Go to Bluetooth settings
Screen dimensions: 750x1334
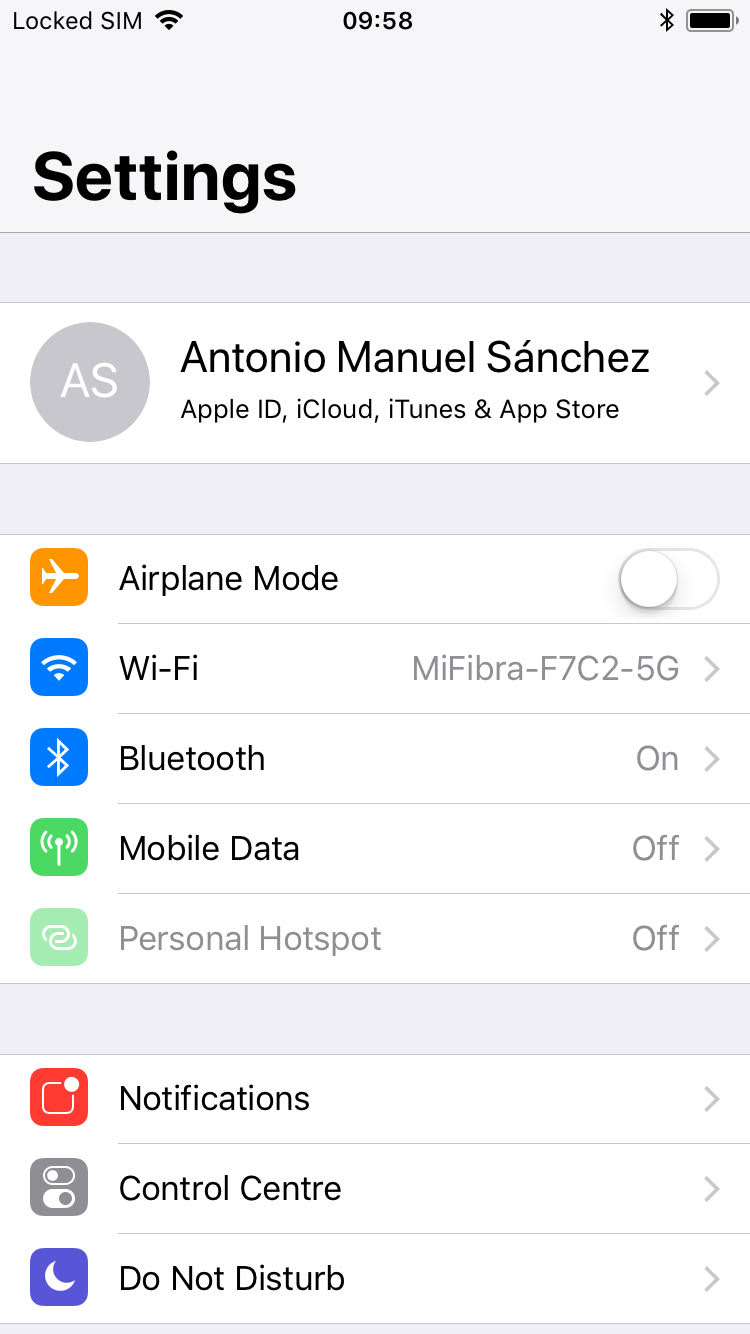coord(375,759)
